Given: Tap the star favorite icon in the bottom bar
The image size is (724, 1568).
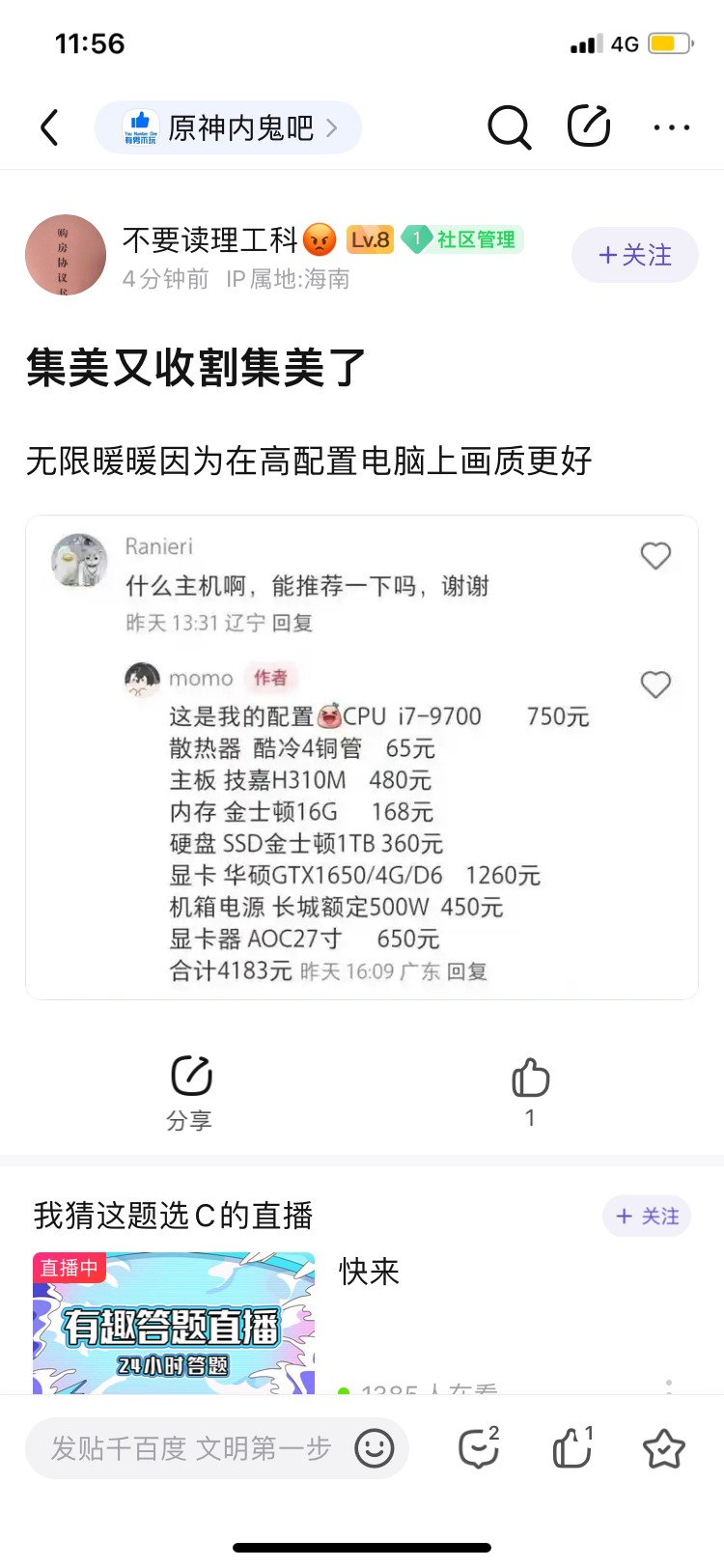Looking at the screenshot, I should (x=663, y=1448).
